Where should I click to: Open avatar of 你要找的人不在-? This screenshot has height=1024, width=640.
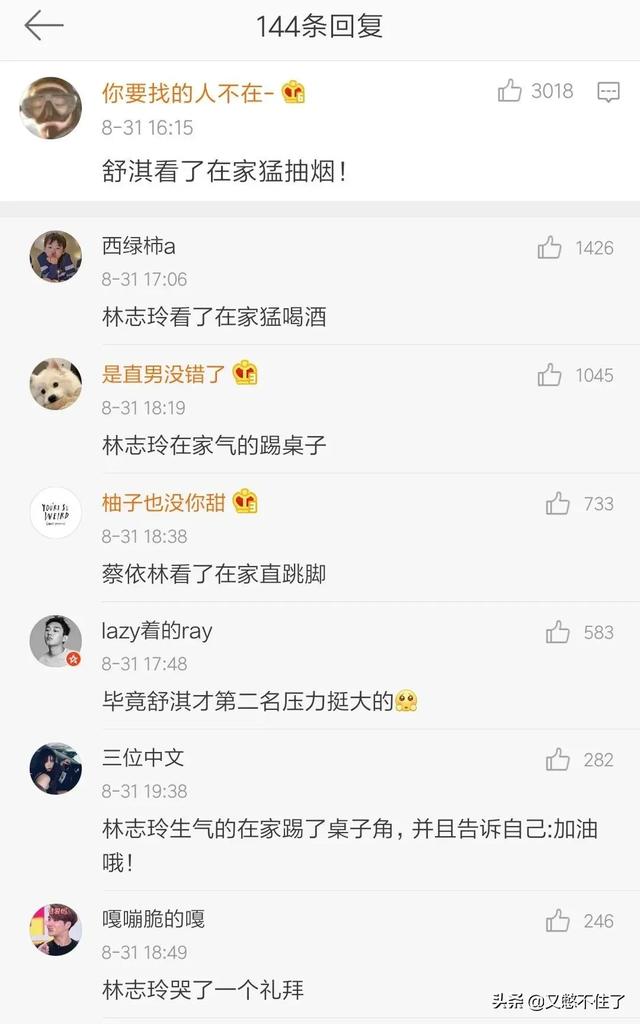[50, 107]
